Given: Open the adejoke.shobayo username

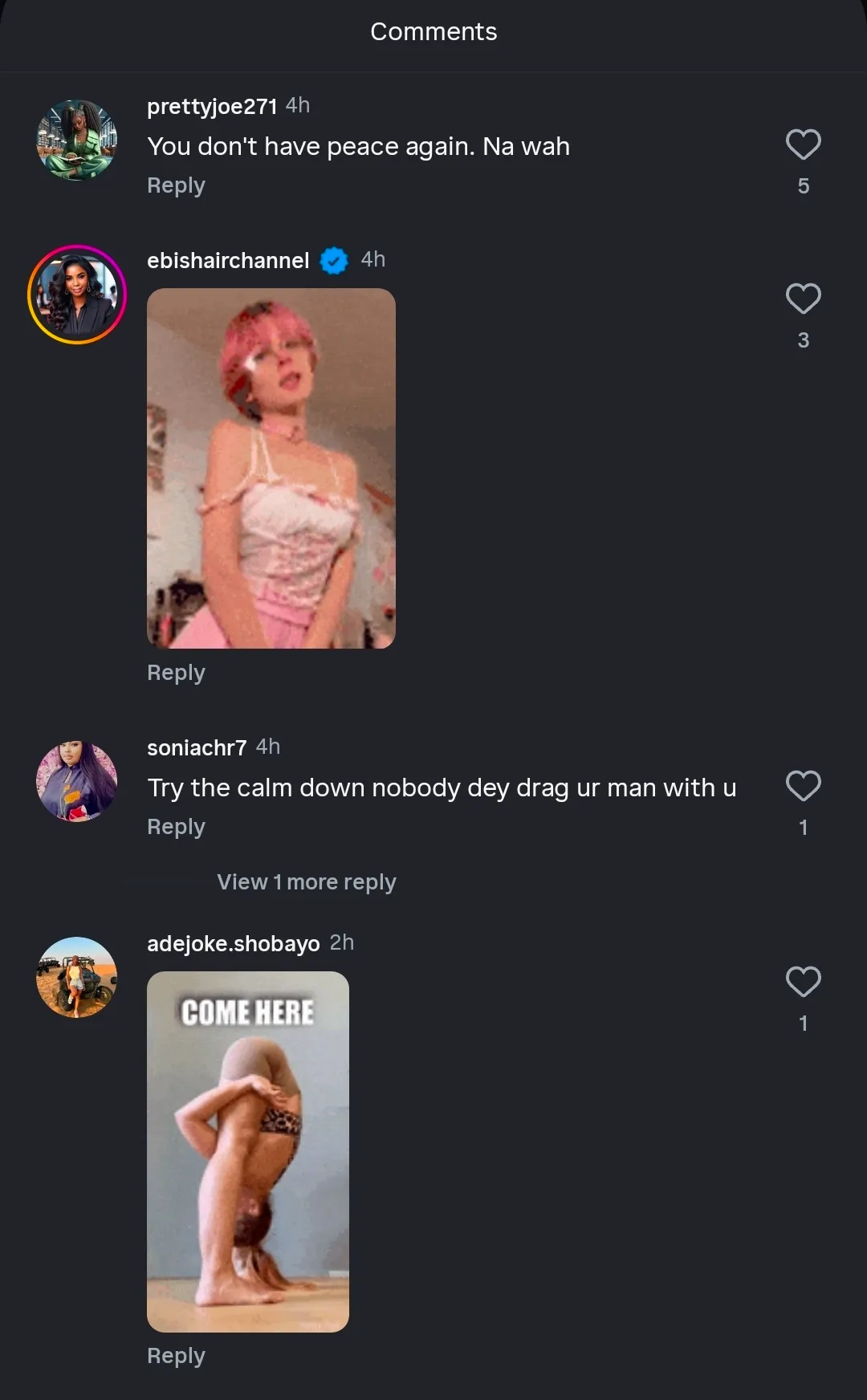Looking at the screenshot, I should pos(233,944).
